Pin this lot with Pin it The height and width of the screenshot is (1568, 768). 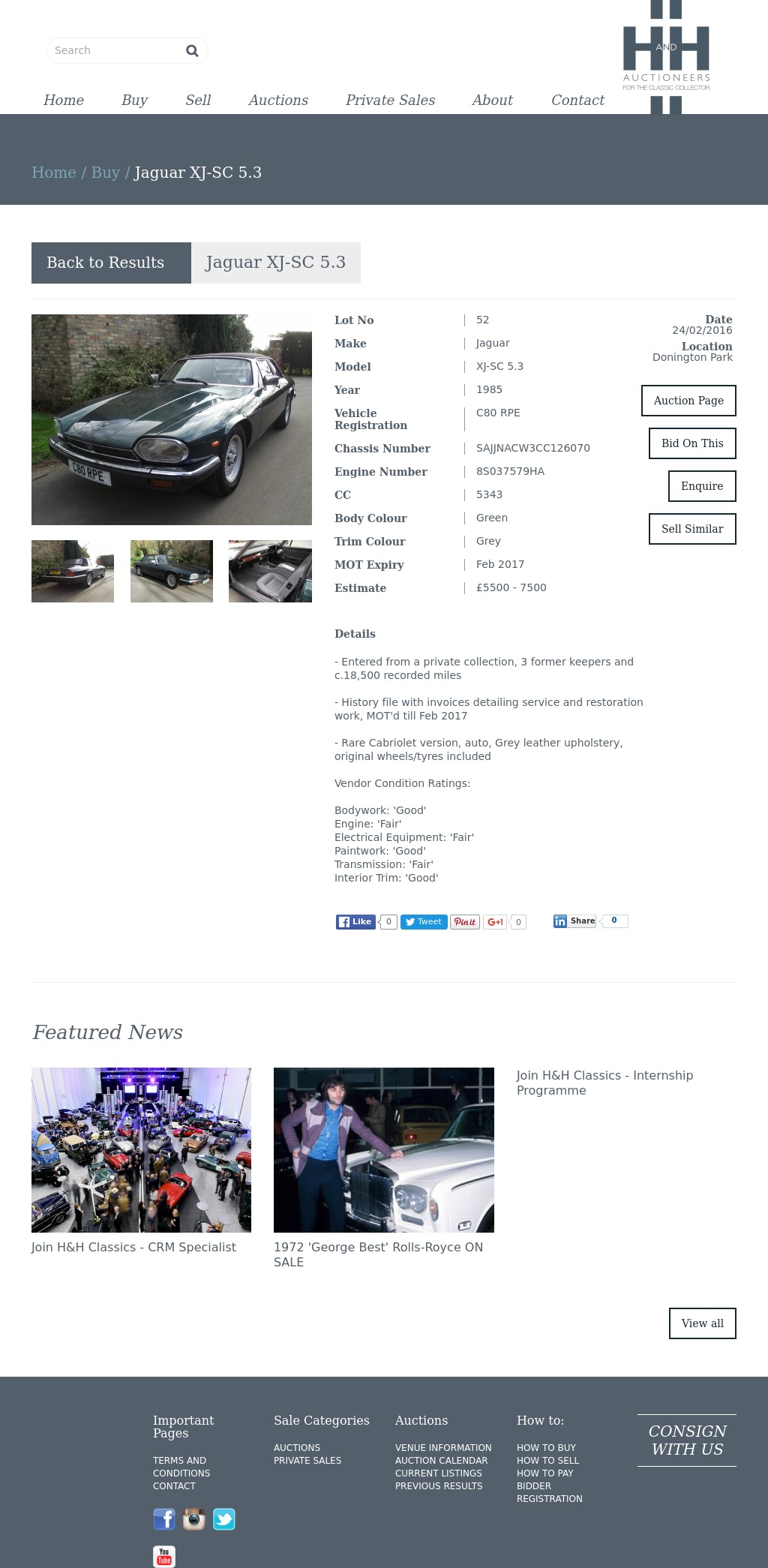[x=465, y=922]
